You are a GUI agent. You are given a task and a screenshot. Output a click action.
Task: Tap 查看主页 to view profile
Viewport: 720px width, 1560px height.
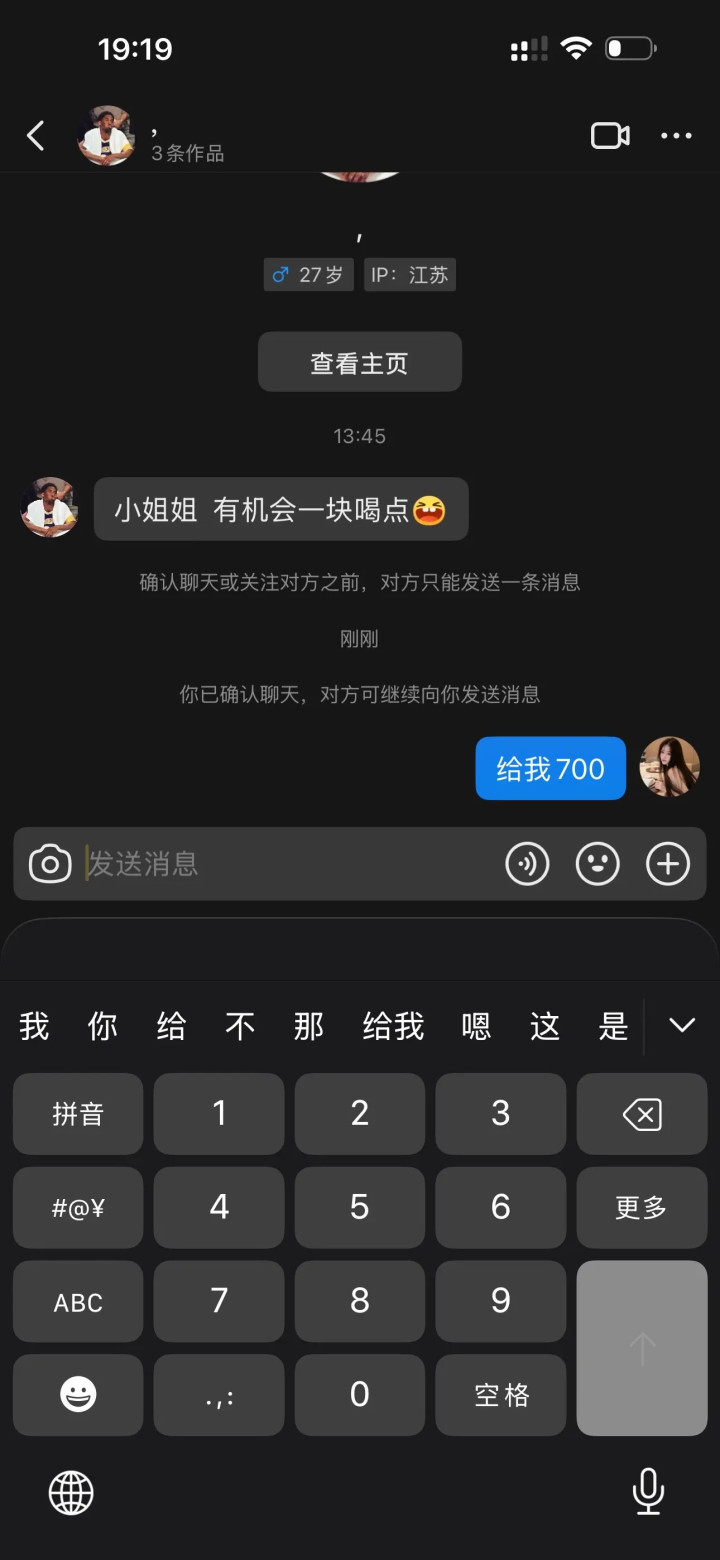(x=360, y=362)
